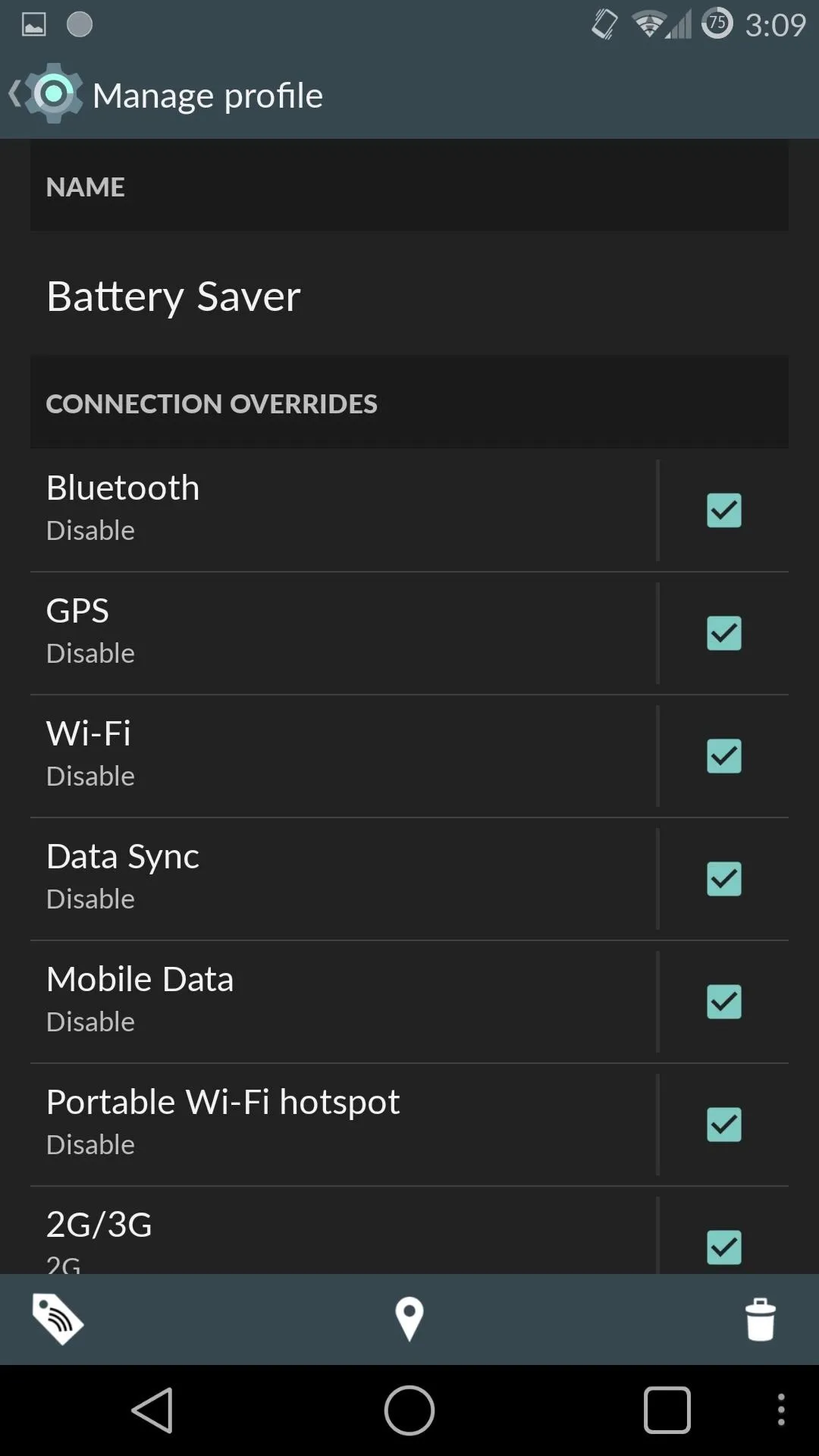Screen dimensions: 819x1456
Task: Tap the NFC tag icon in bottom bar
Action: coord(58,1319)
